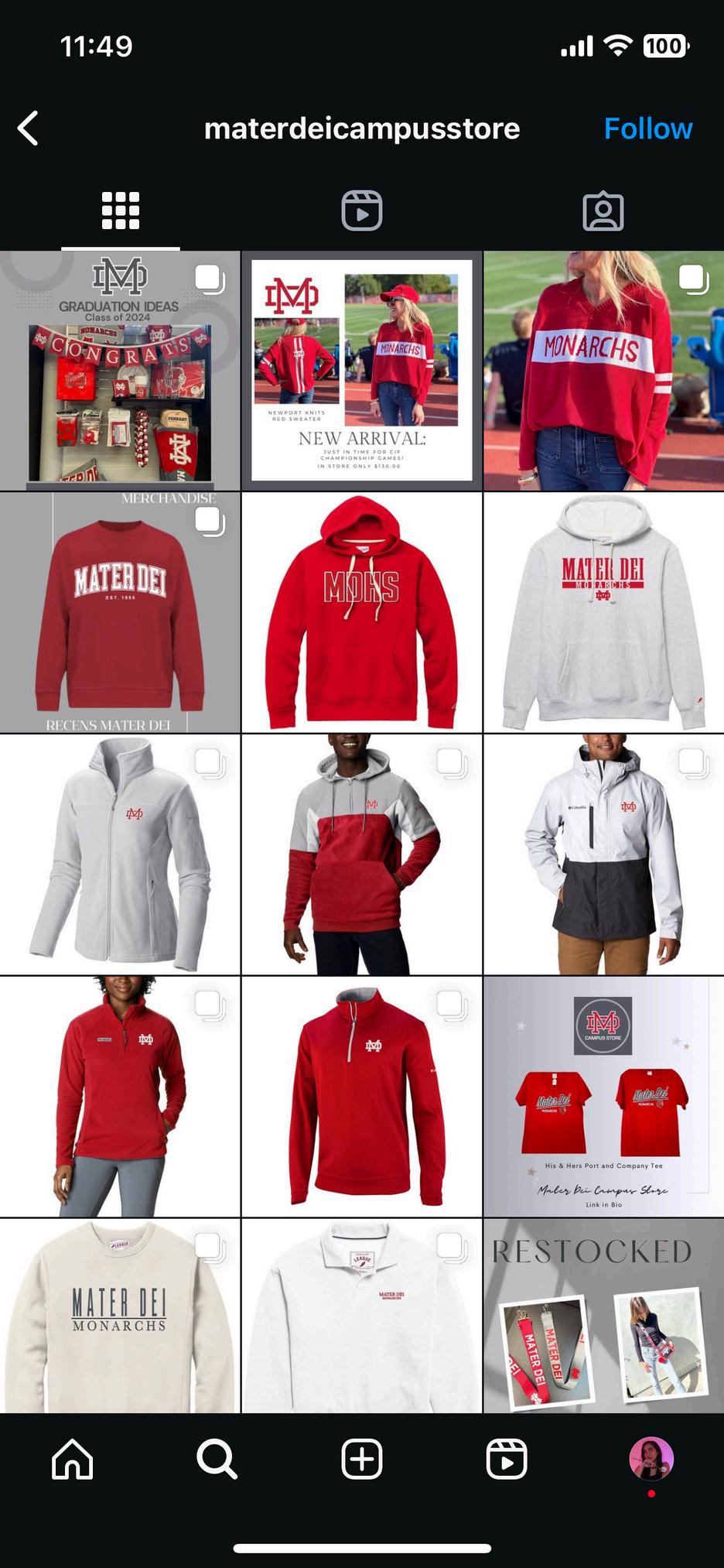The height and width of the screenshot is (1568, 724).
Task: Switch to the Reels tab
Action: coord(362,211)
